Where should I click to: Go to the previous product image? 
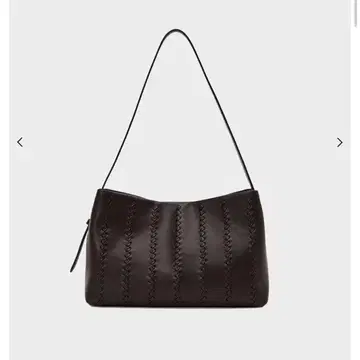(x=20, y=142)
